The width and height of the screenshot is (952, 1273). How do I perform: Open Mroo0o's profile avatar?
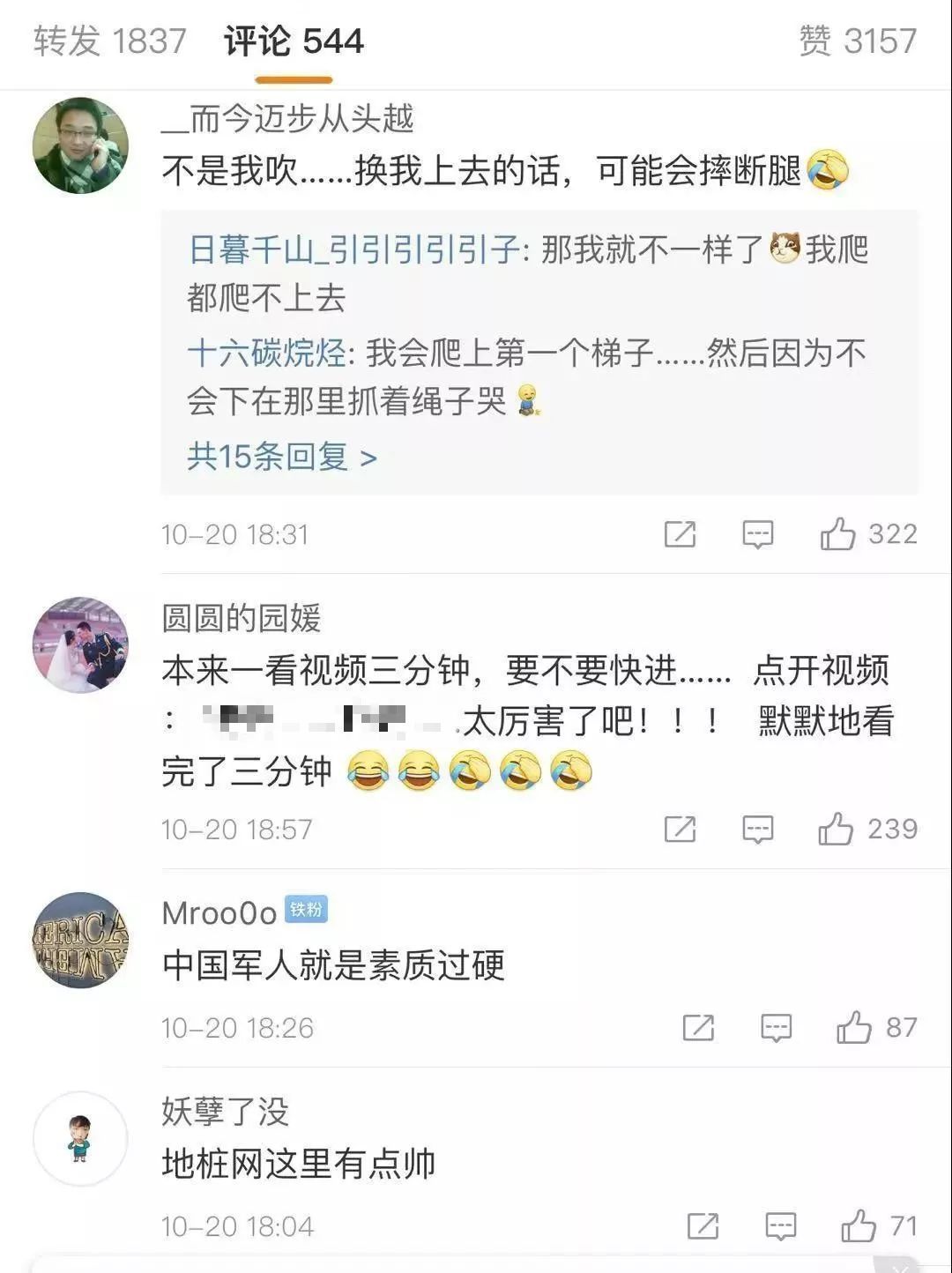pyautogui.click(x=80, y=940)
